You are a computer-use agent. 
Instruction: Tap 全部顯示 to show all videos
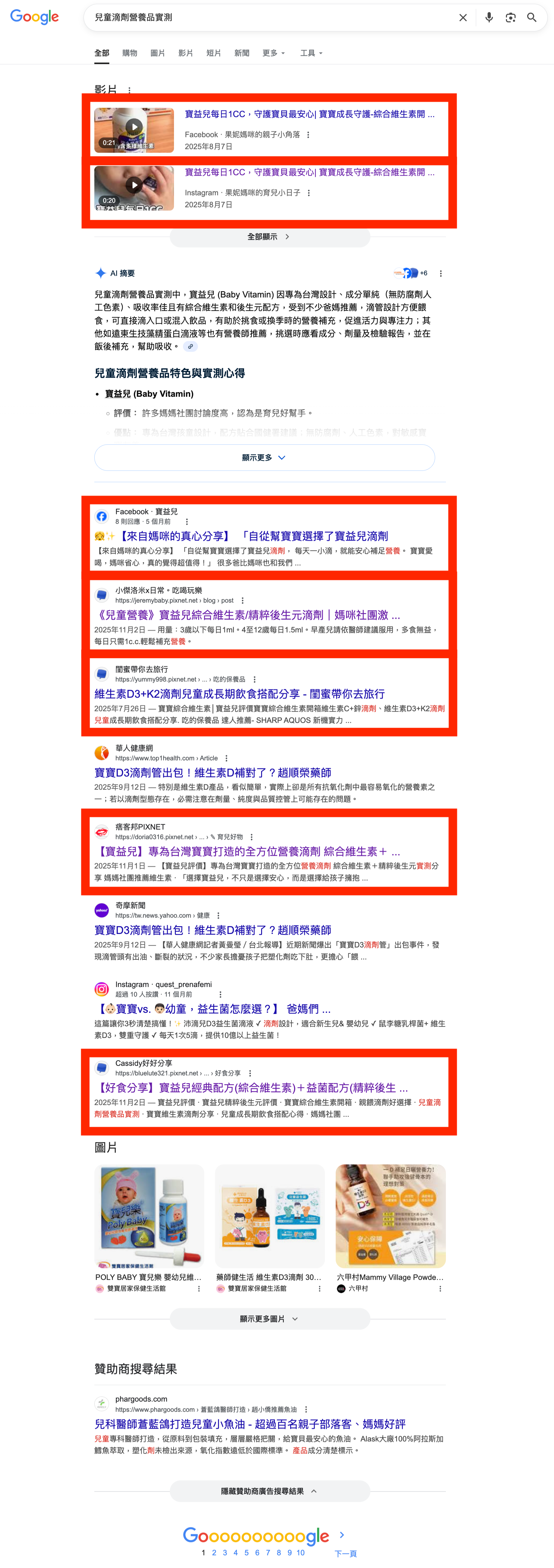pos(270,237)
